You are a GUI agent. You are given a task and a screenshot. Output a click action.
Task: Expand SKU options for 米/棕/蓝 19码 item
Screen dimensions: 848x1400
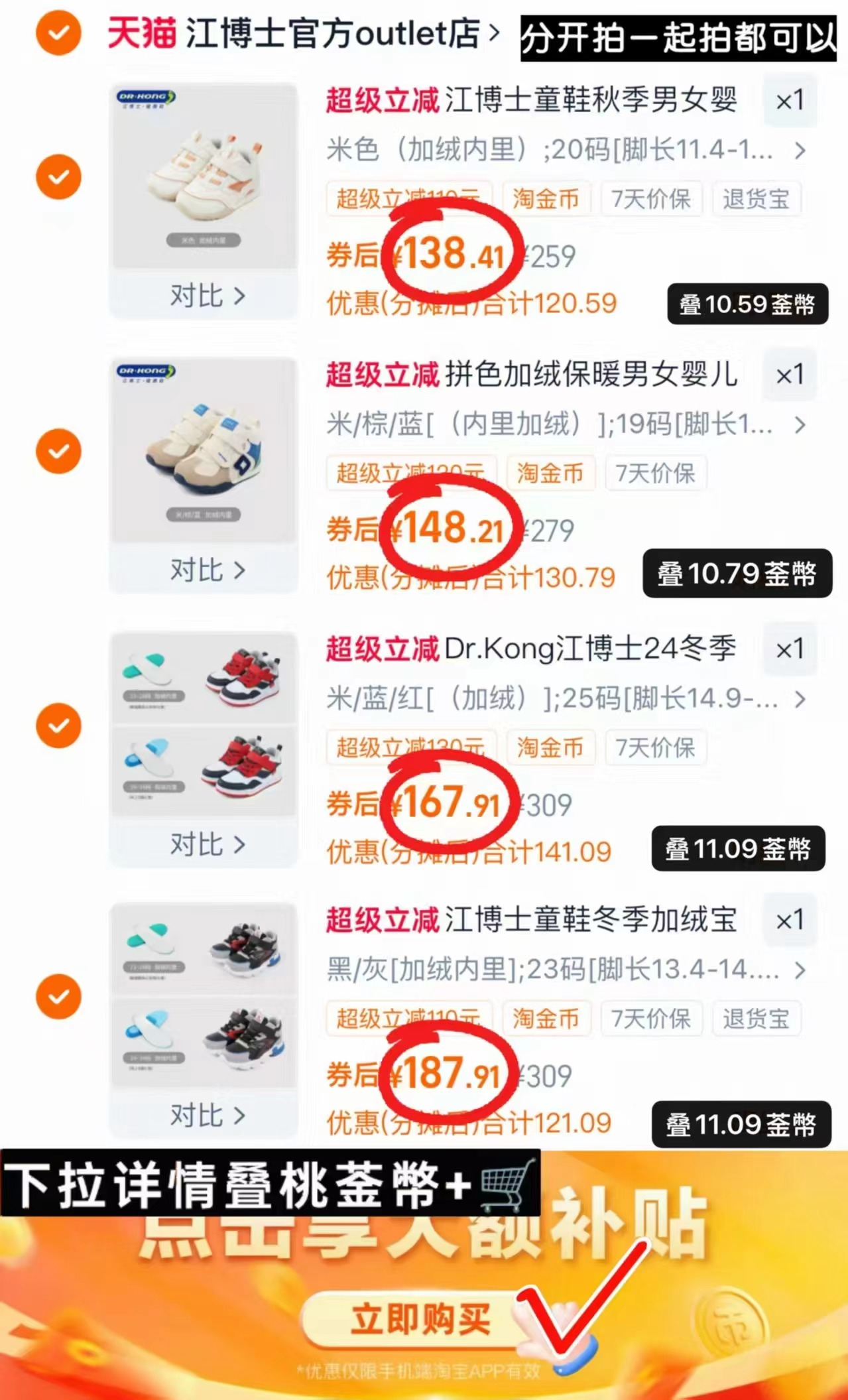(801, 425)
